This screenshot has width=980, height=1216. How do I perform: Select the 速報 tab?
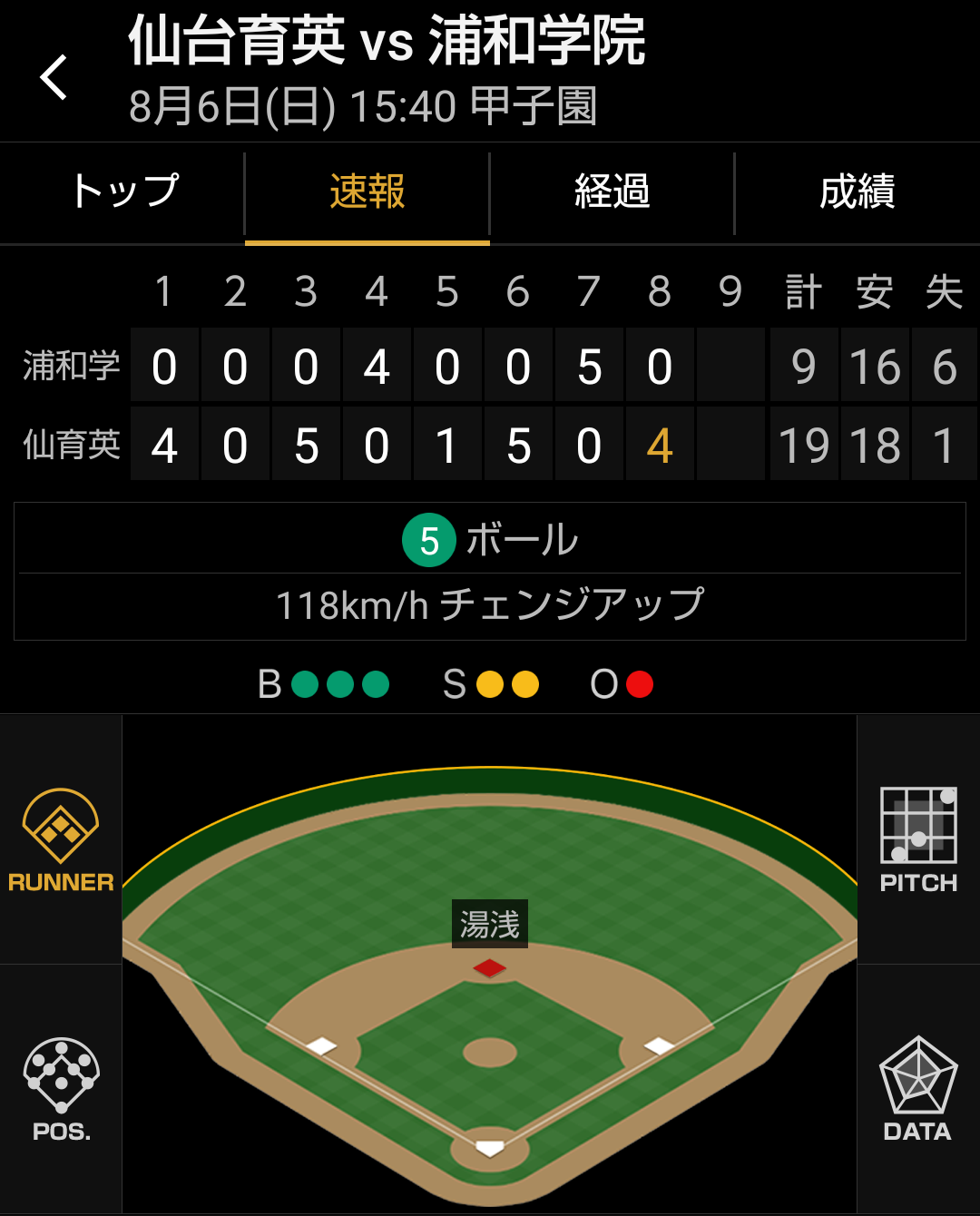point(367,192)
